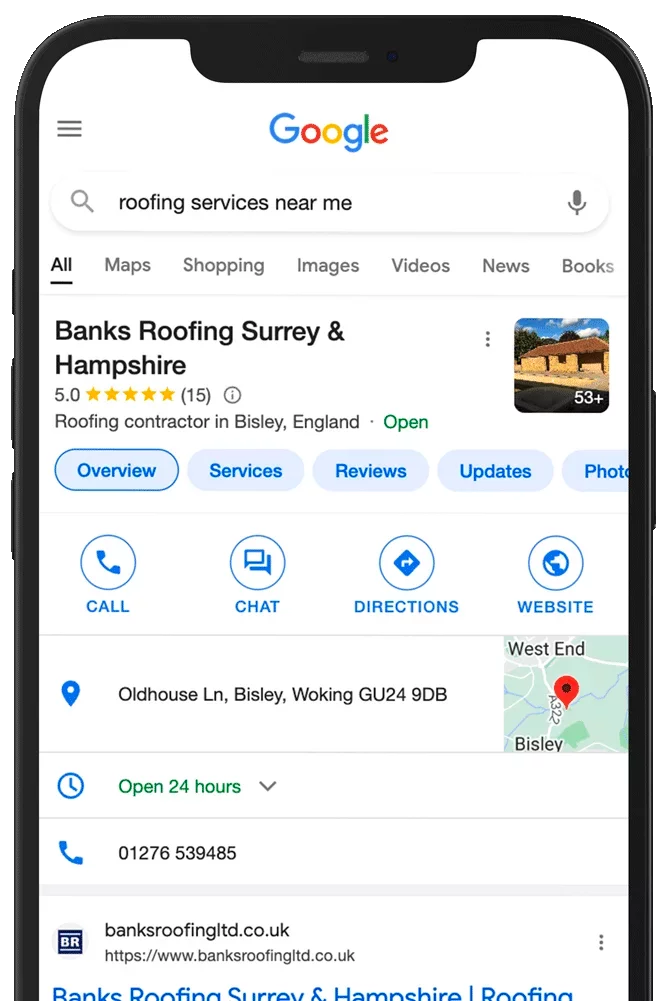Open the map preview near Bisley

point(565,694)
